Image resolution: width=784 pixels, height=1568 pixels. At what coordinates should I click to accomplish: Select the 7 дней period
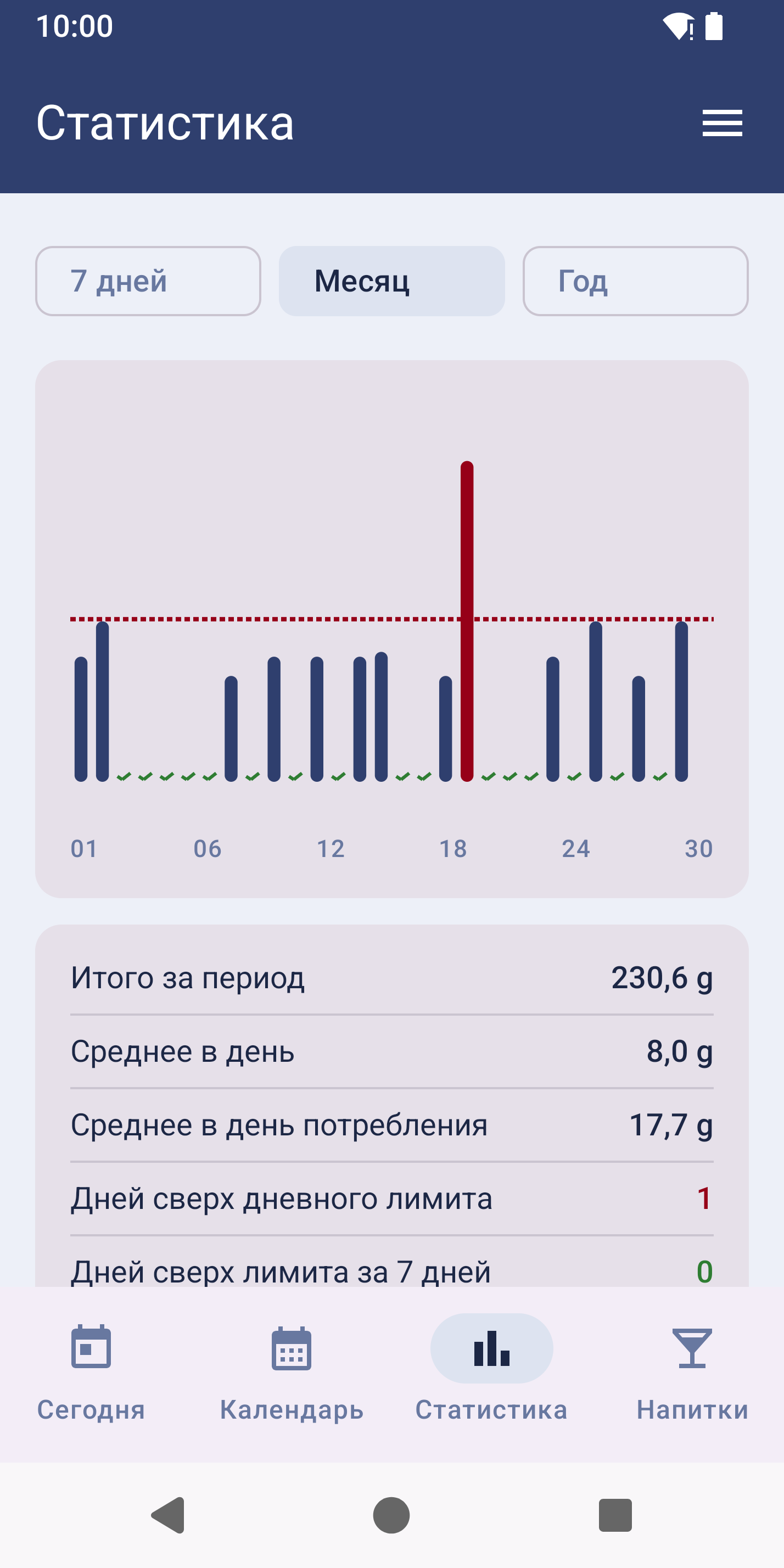pyautogui.click(x=148, y=281)
